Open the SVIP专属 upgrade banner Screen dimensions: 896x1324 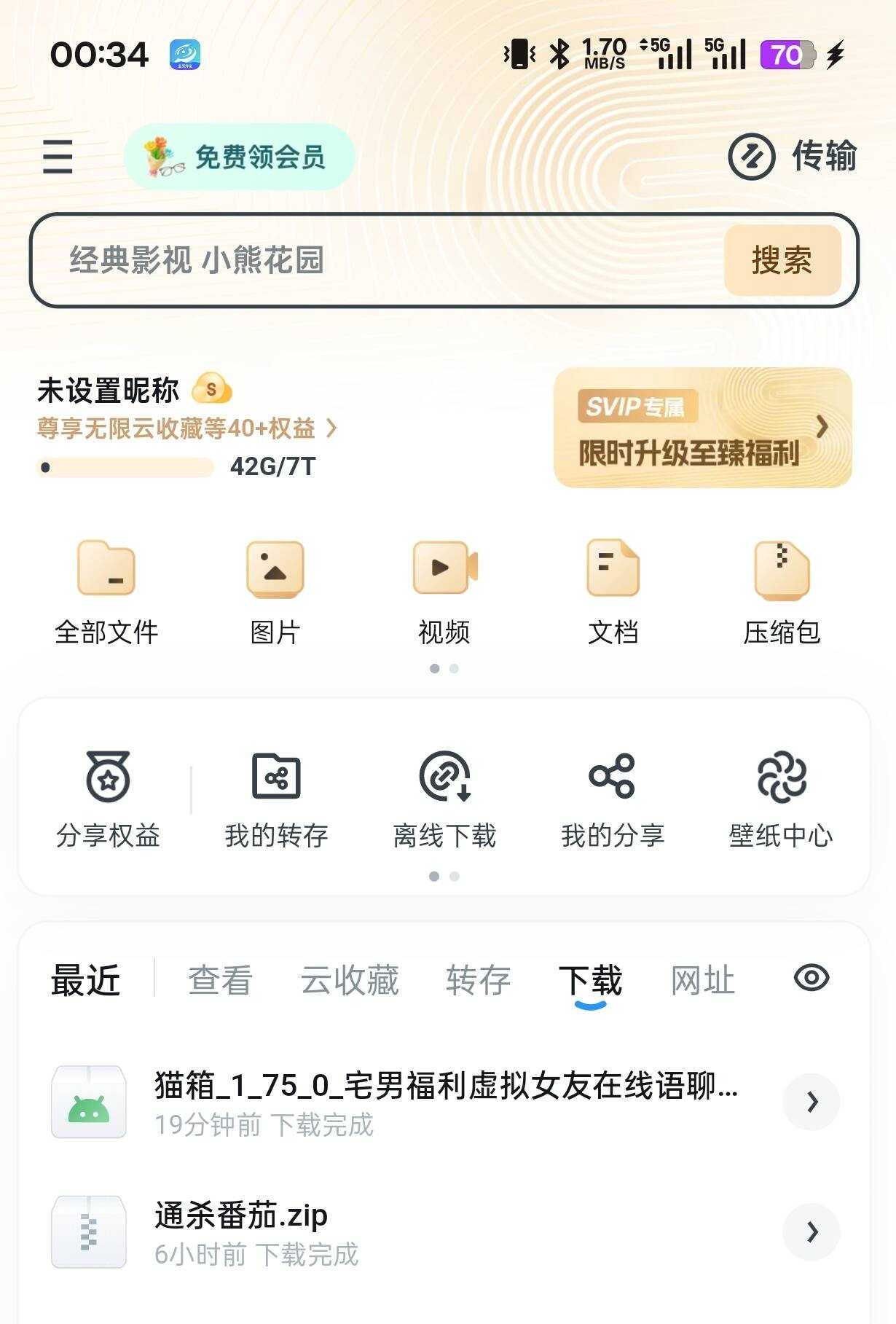click(702, 428)
